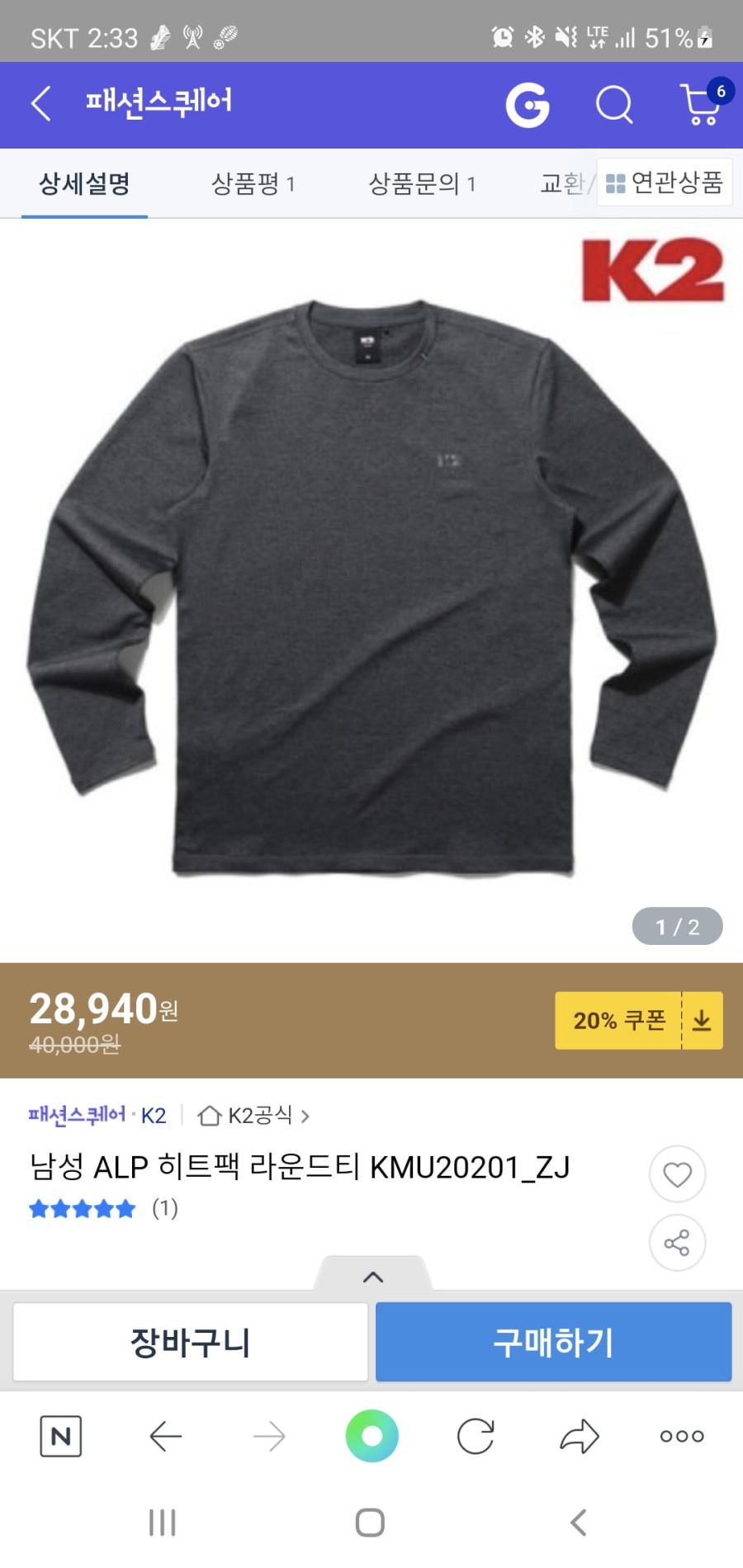Image resolution: width=743 pixels, height=1568 pixels.
Task: Open the shopping cart with 6 items
Action: pyautogui.click(x=703, y=105)
